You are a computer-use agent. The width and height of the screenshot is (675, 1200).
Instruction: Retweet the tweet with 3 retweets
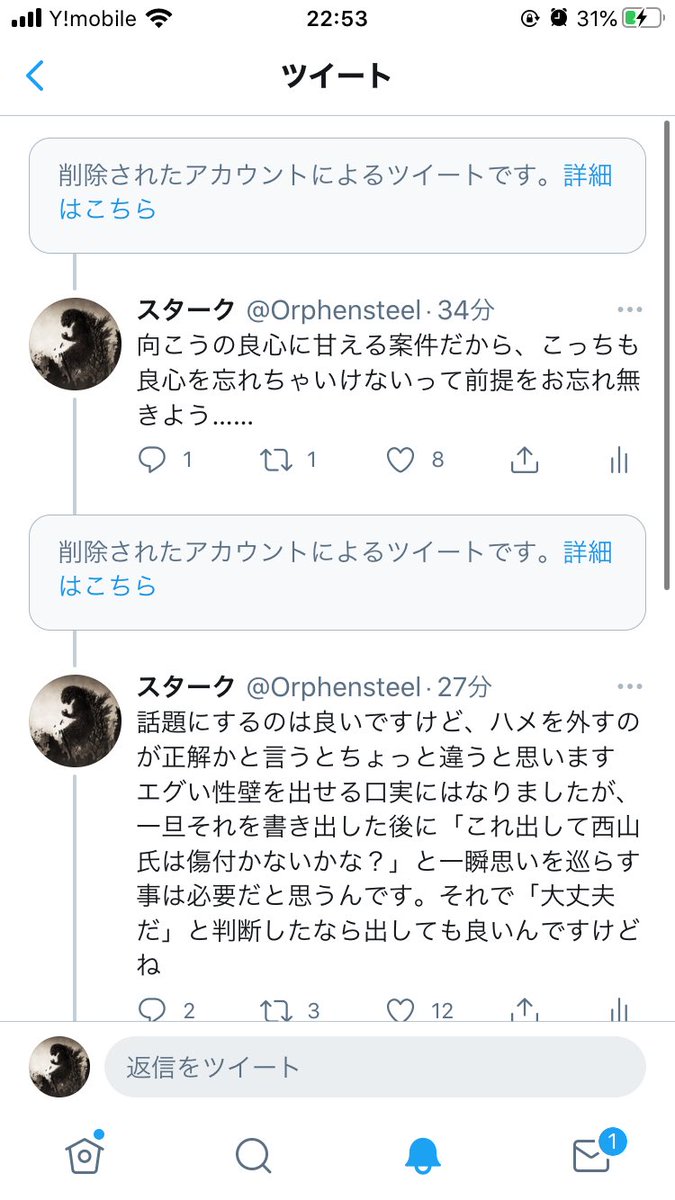pos(275,1011)
